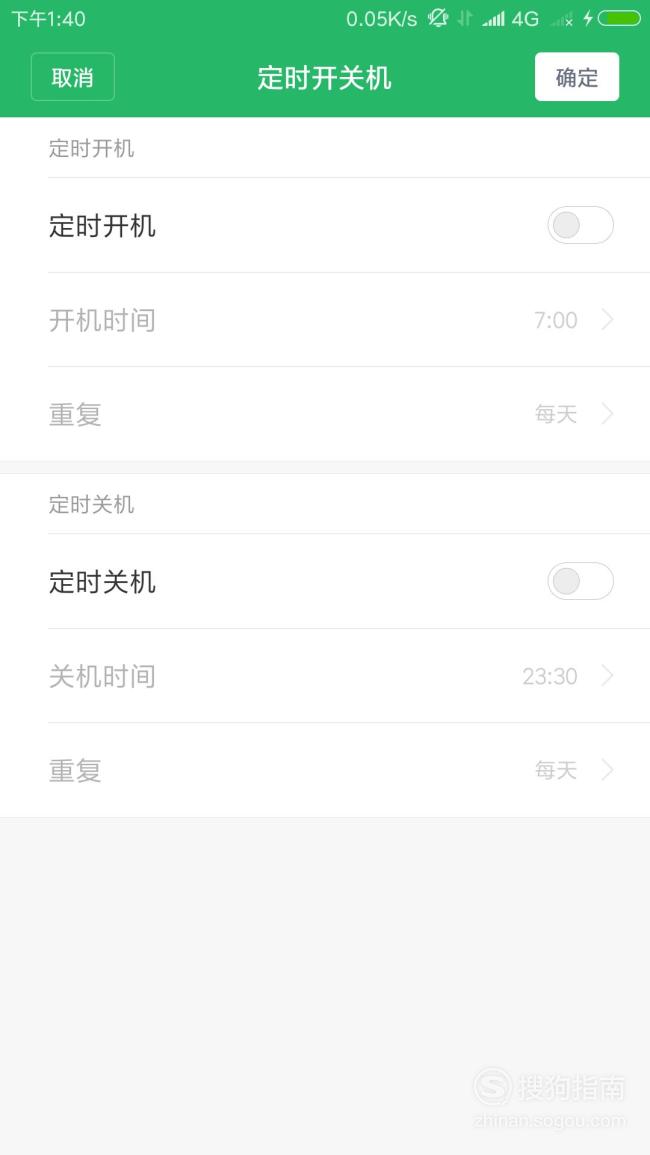This screenshot has height=1155, width=650.
Task: Open 关机时间 set to 23:30
Action: click(325, 675)
